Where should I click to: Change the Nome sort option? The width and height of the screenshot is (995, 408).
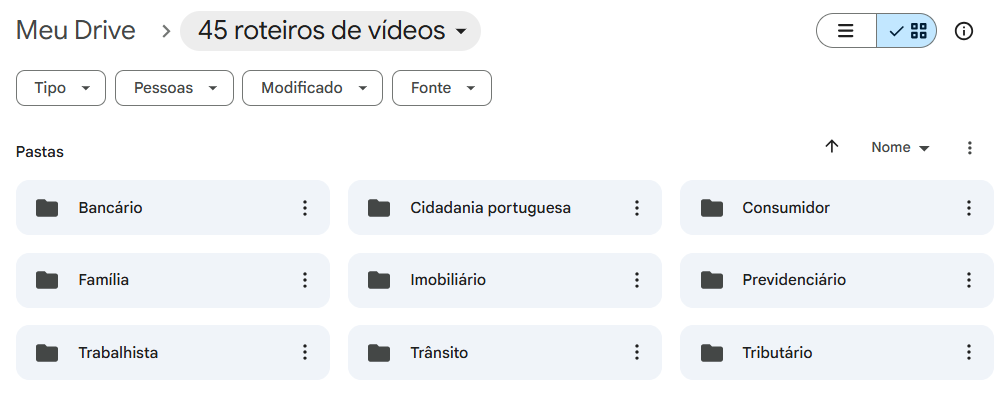click(900, 147)
